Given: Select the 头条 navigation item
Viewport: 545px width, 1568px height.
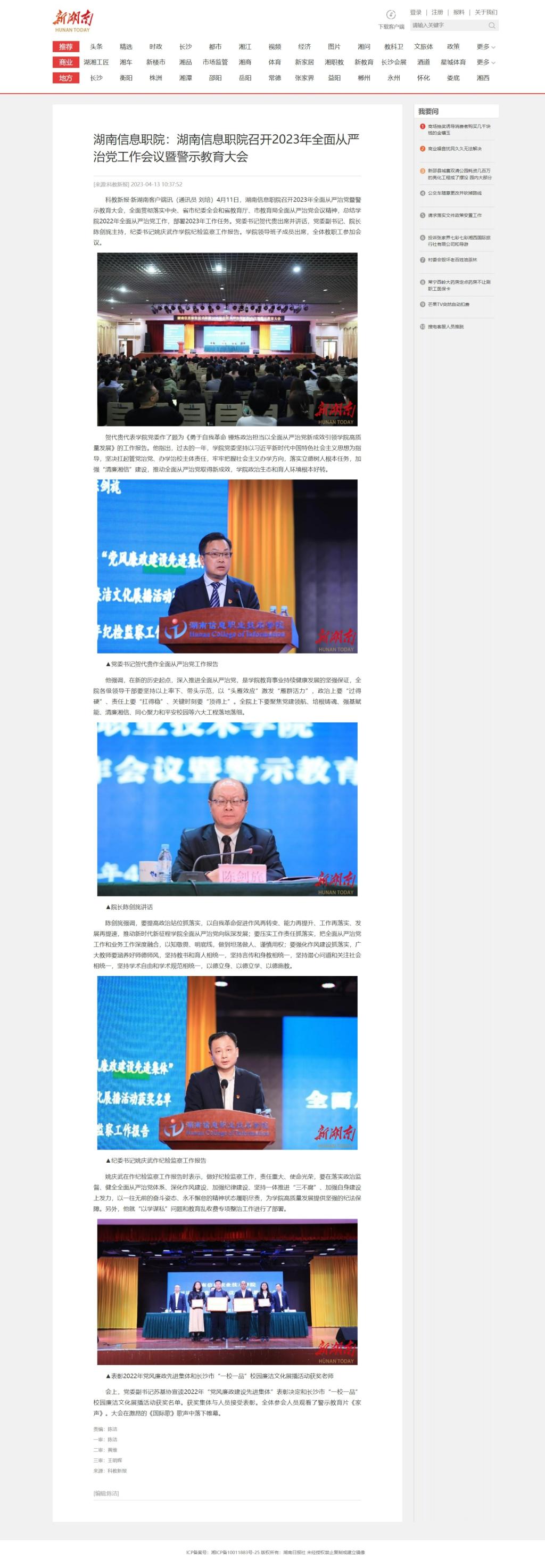Looking at the screenshot, I should click(96, 47).
